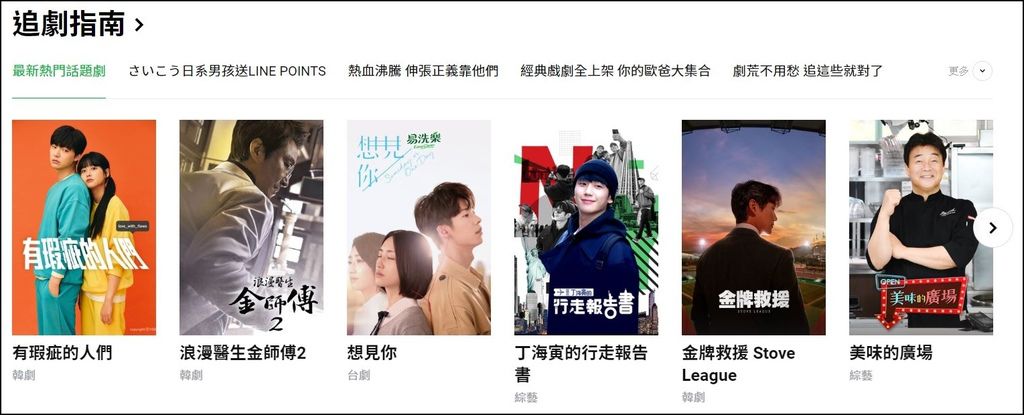This screenshot has height=415, width=1024.
Task: Open 浪漫醫生金師傅2 drama
Action: point(251,227)
